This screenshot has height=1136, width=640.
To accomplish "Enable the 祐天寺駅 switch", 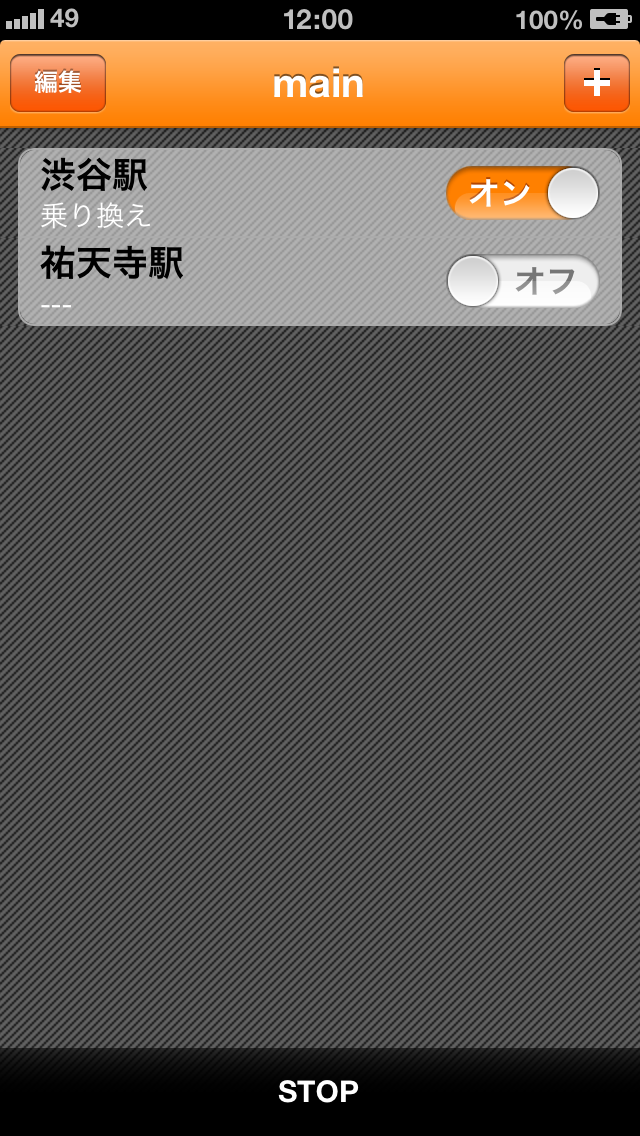I will [523, 281].
